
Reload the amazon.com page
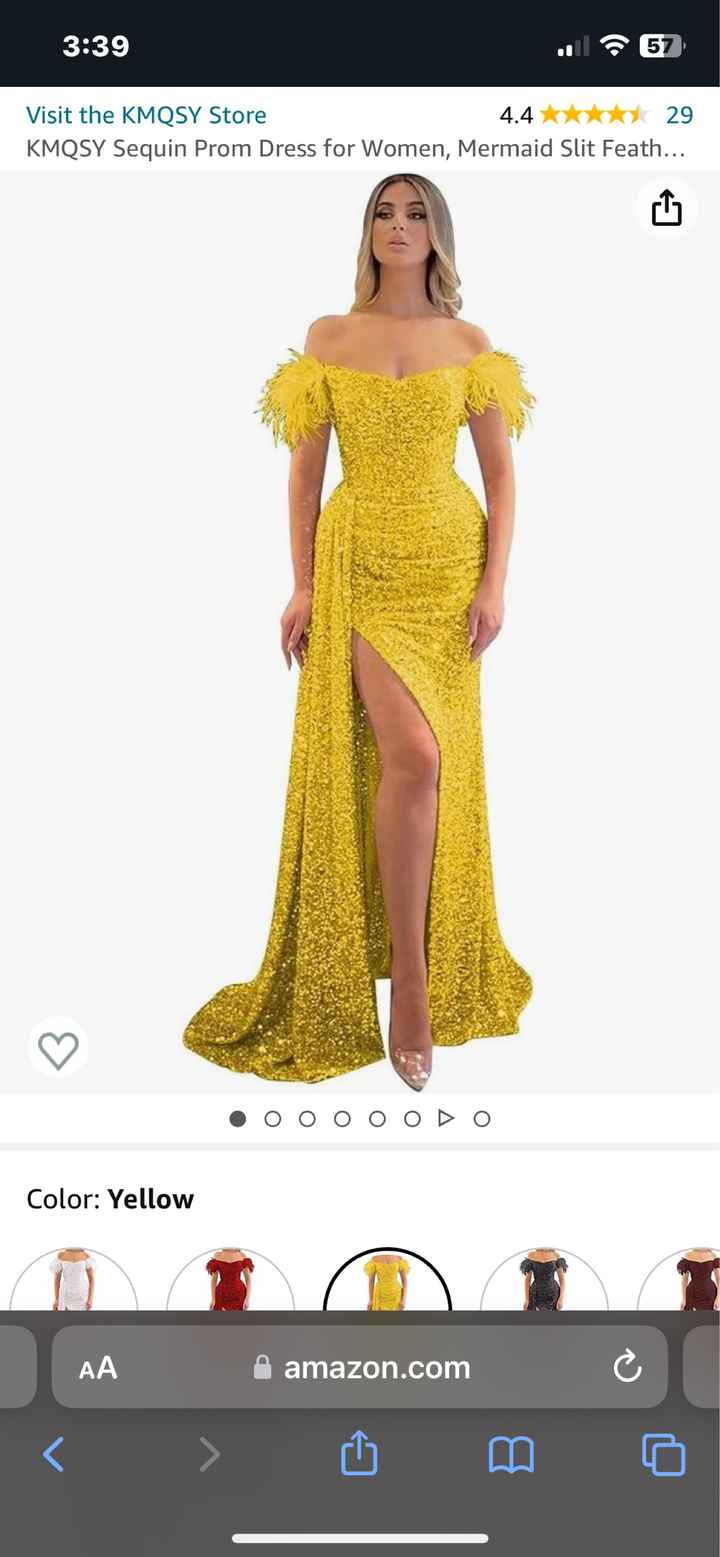point(627,1367)
